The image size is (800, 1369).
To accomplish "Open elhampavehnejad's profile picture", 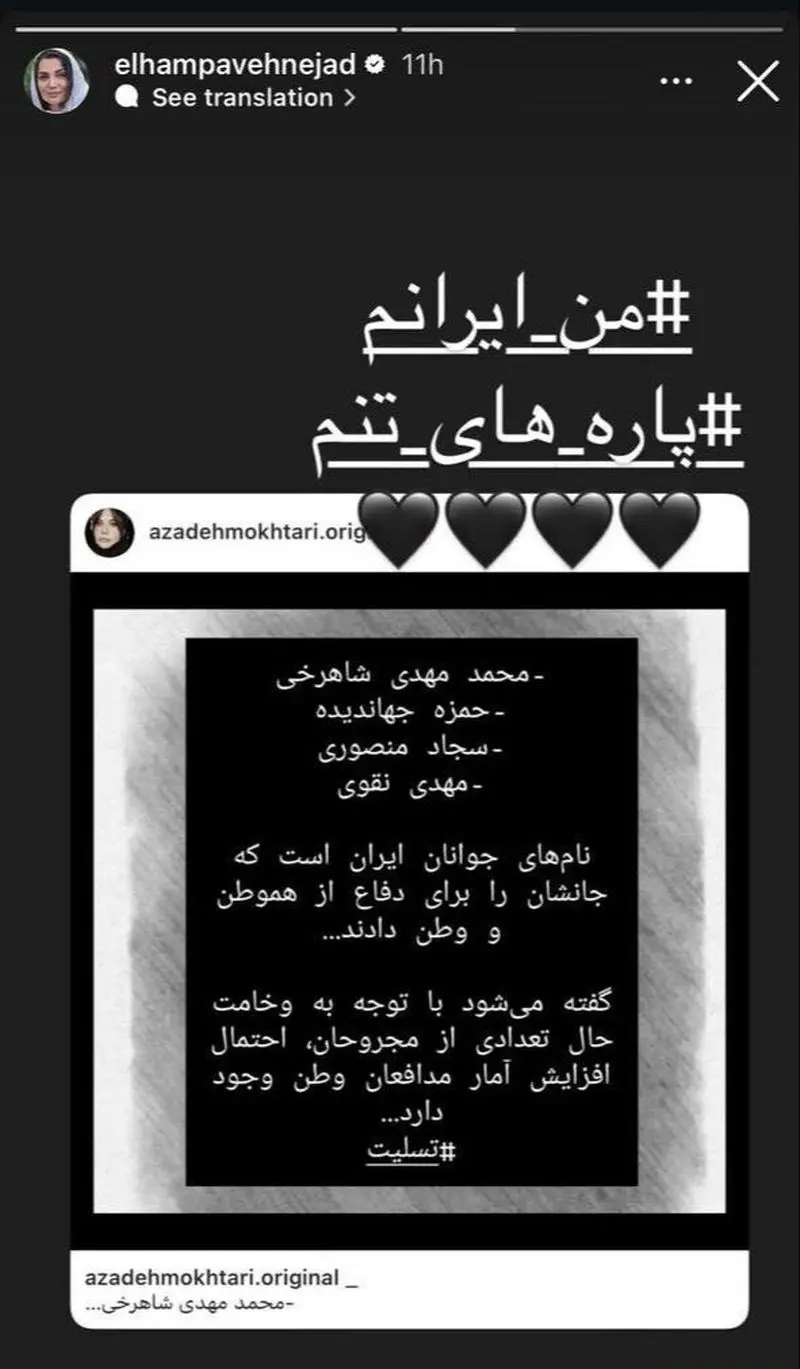I will click(x=56, y=80).
